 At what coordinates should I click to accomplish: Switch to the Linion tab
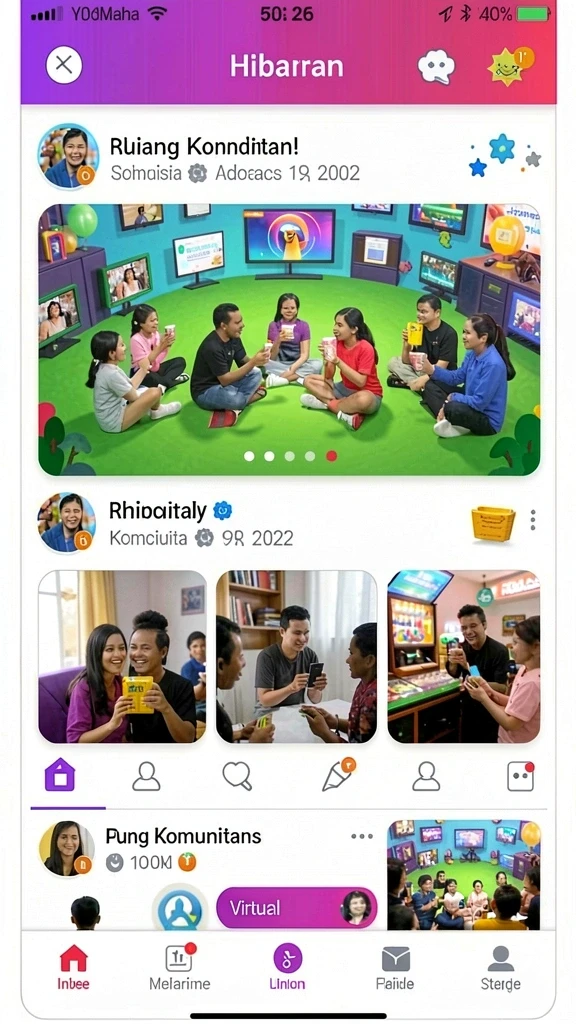point(287,967)
